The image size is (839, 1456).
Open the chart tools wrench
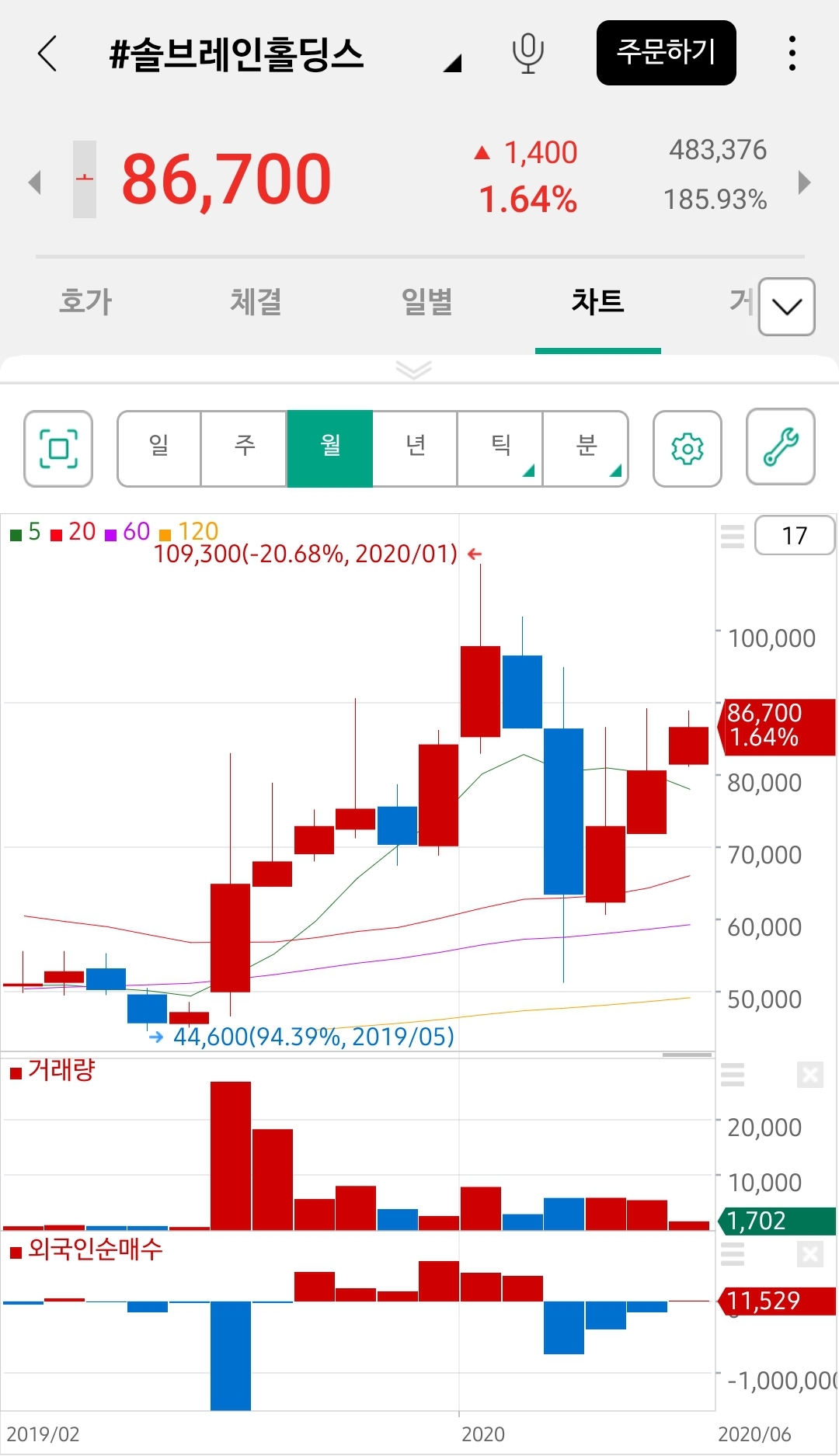point(780,447)
